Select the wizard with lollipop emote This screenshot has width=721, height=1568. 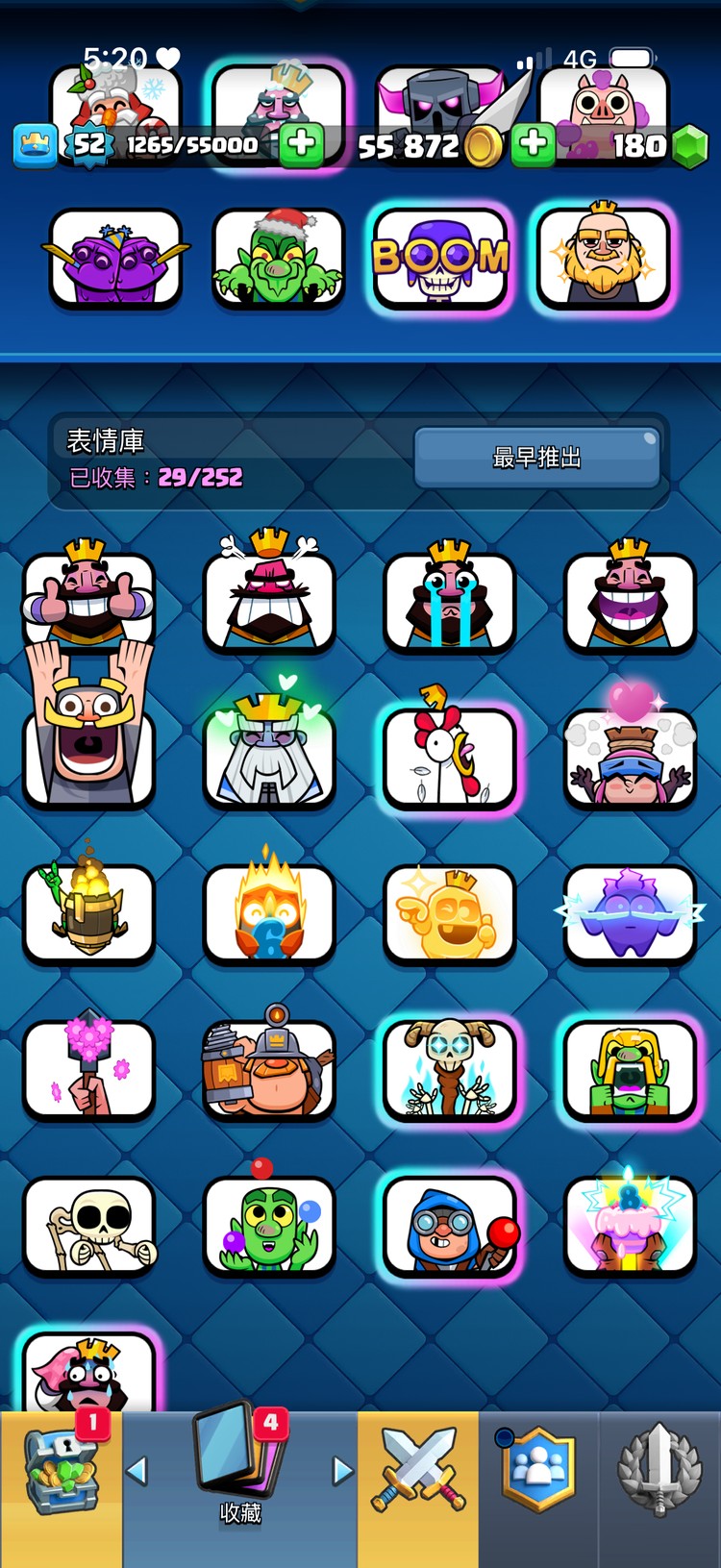[450, 1224]
